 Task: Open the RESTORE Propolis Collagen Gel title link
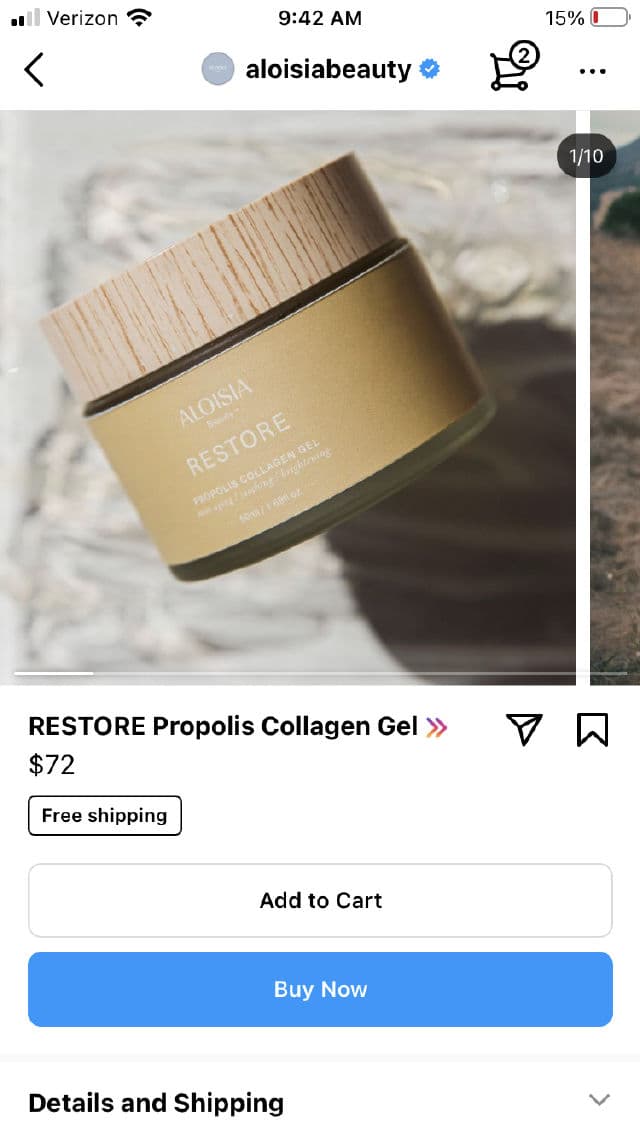(237, 727)
